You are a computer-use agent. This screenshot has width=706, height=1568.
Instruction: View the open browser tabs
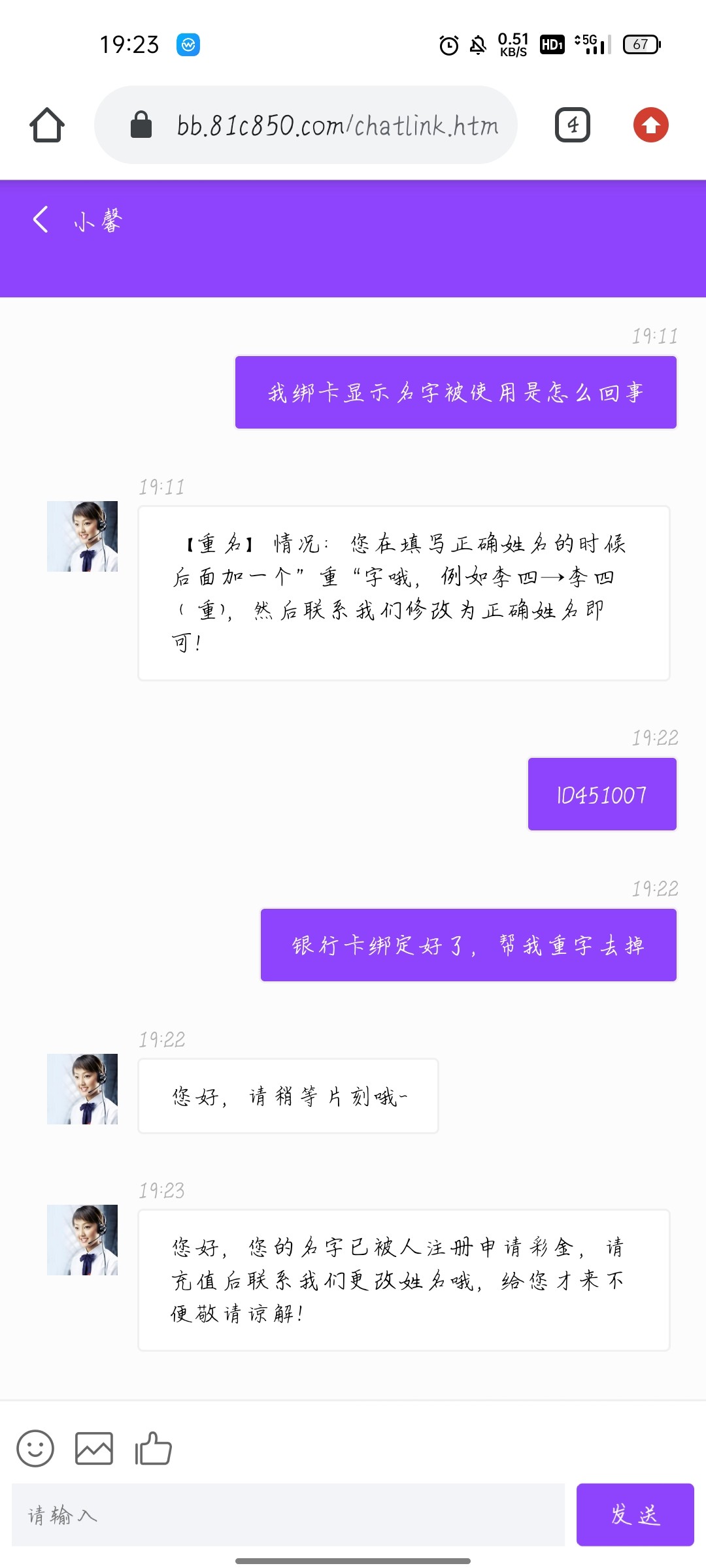click(x=573, y=125)
